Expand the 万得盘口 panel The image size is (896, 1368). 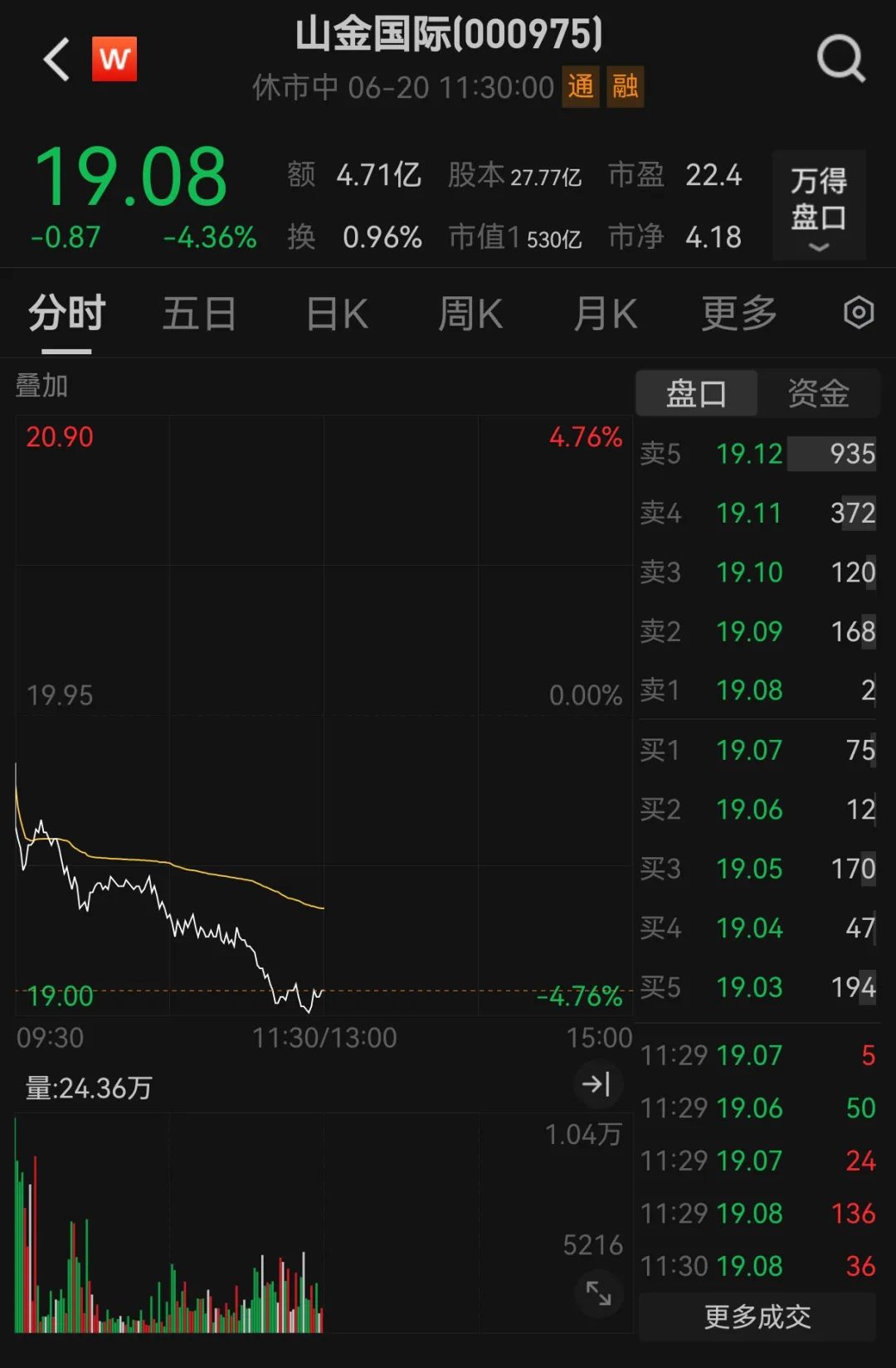[819, 207]
